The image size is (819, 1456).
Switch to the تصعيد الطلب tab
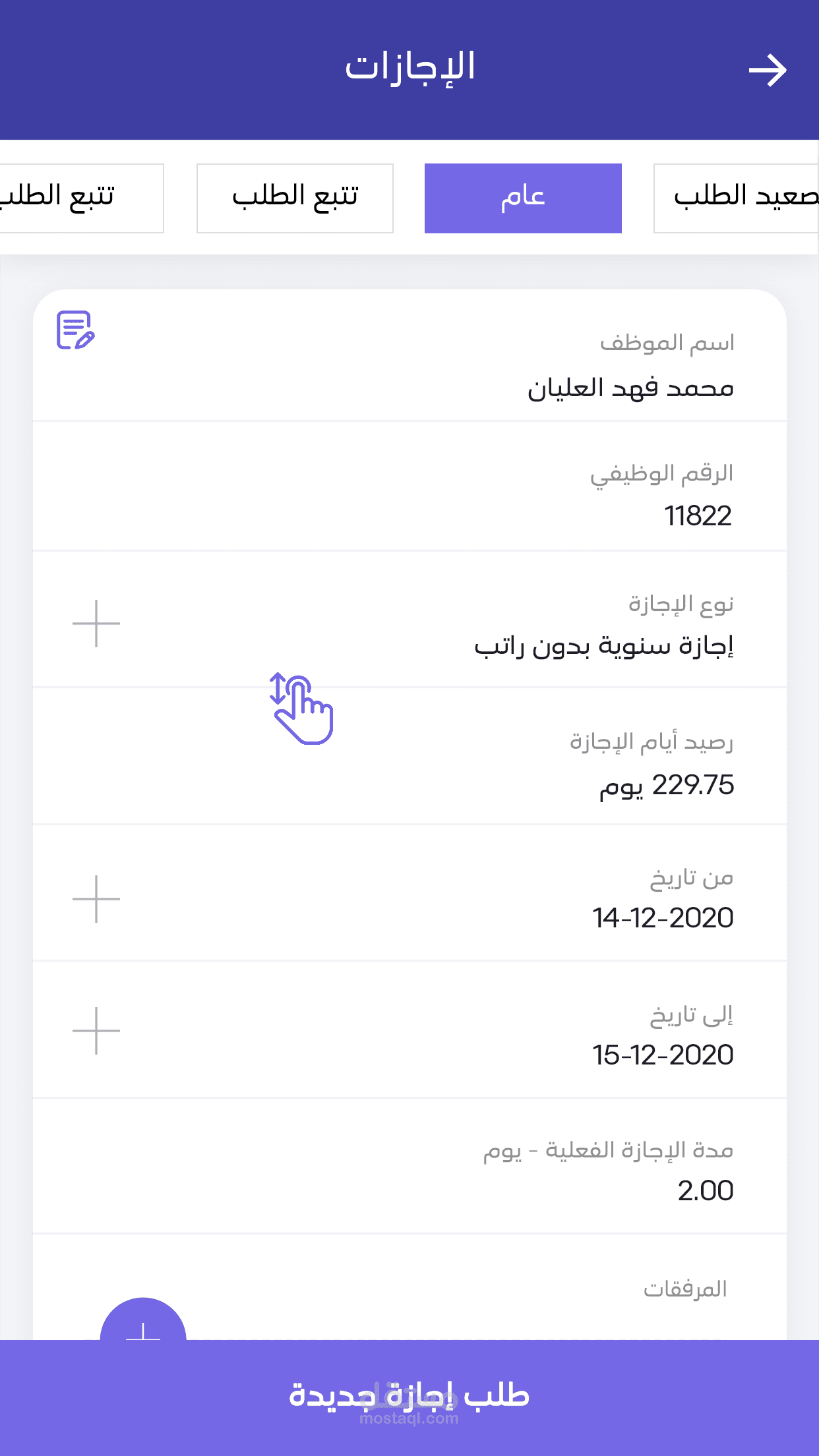point(736,198)
